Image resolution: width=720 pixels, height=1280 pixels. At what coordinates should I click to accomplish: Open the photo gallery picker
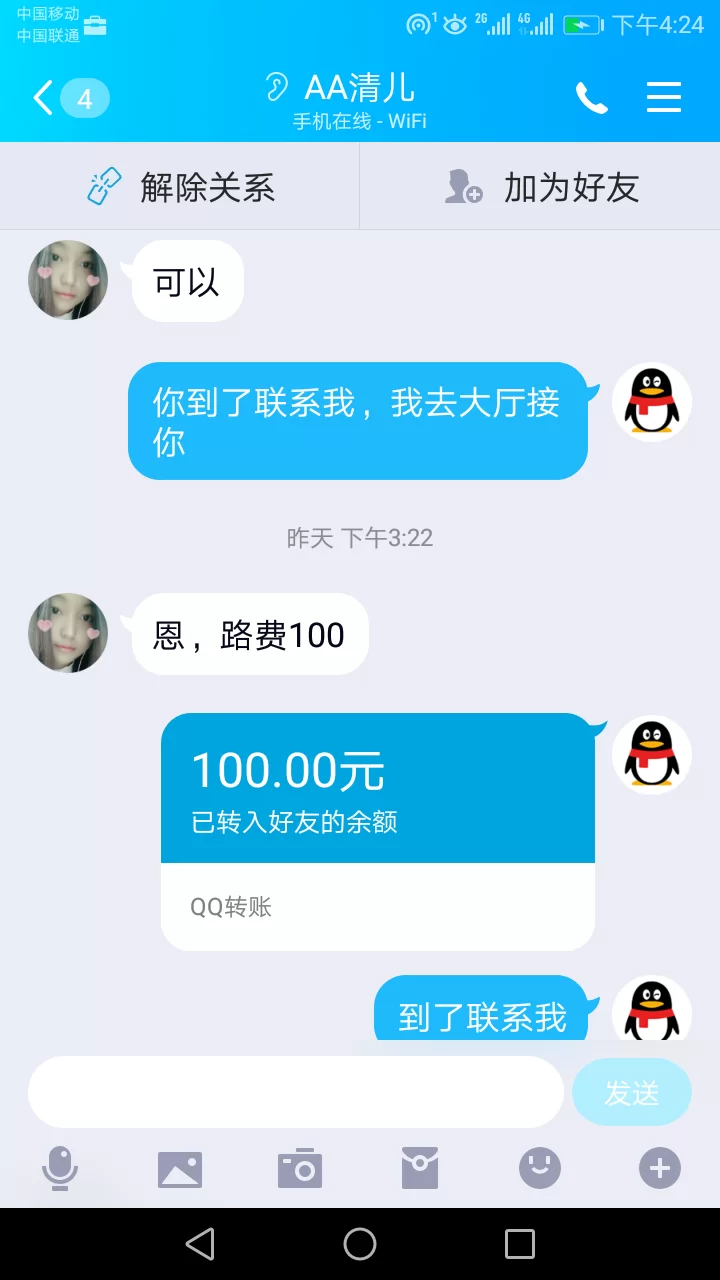coord(180,1168)
